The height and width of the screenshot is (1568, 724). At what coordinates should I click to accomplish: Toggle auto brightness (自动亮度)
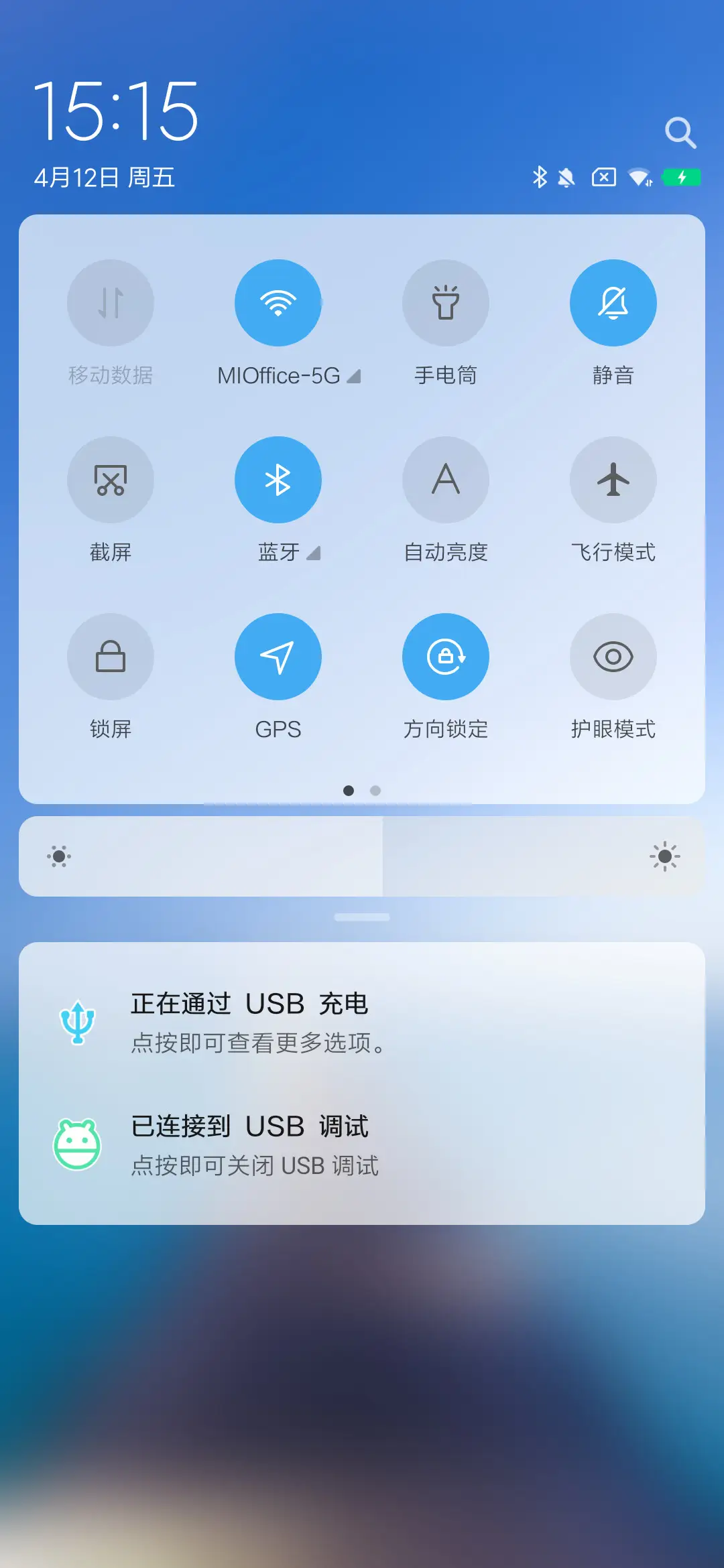tap(446, 480)
